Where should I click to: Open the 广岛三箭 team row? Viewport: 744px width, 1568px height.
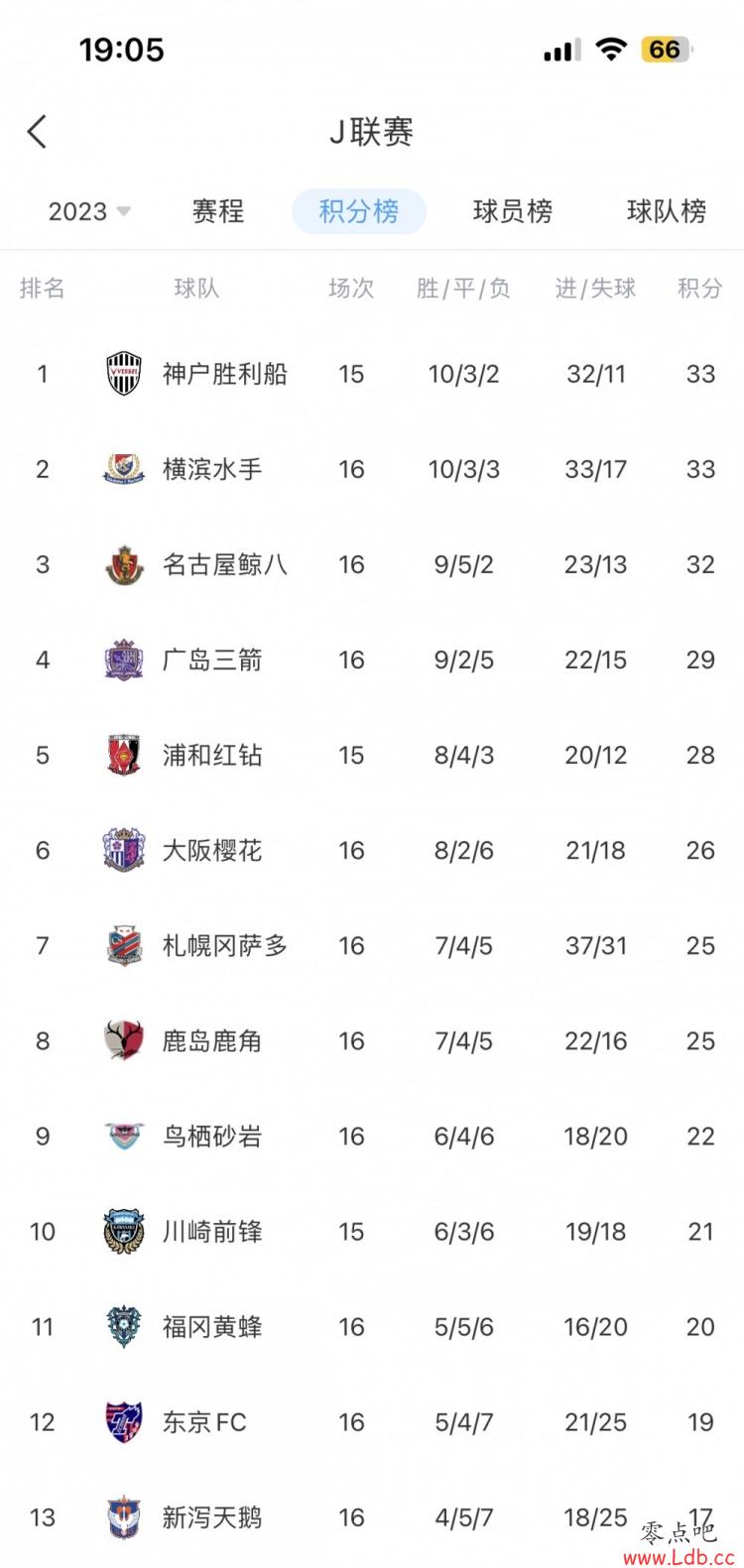tap(212, 660)
